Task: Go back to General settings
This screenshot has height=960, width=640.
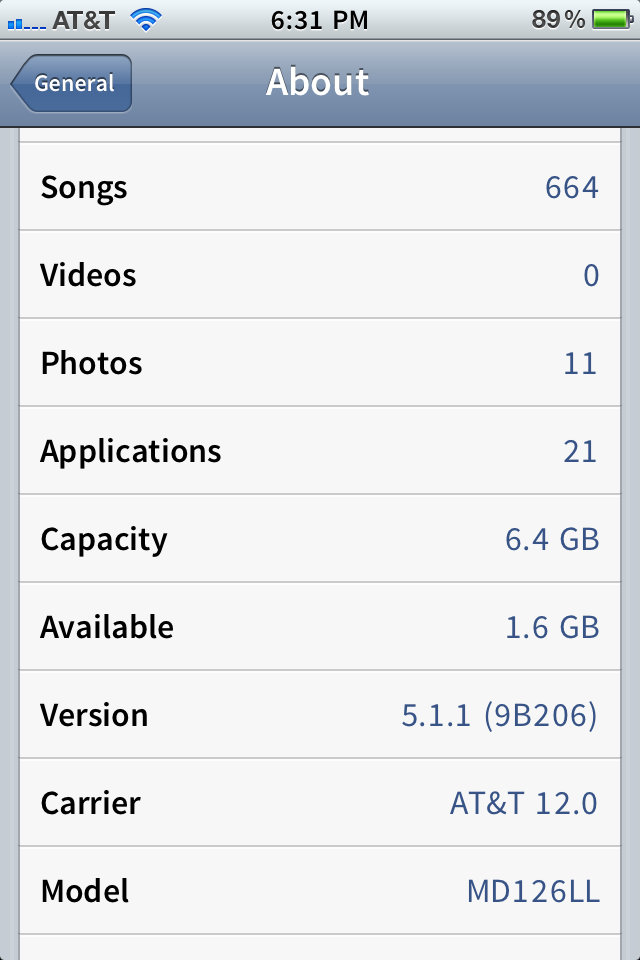Action: point(72,84)
